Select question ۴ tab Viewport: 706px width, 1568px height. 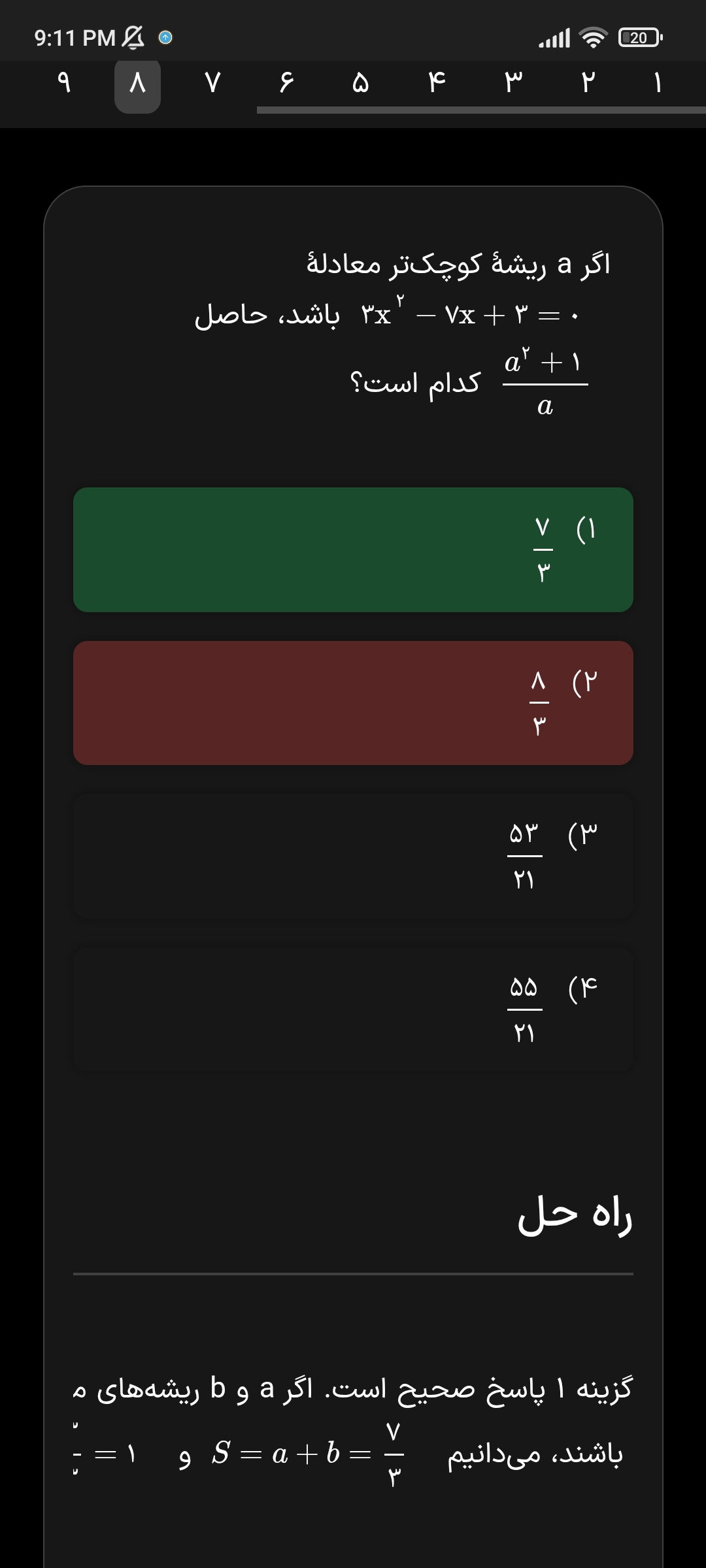[437, 83]
